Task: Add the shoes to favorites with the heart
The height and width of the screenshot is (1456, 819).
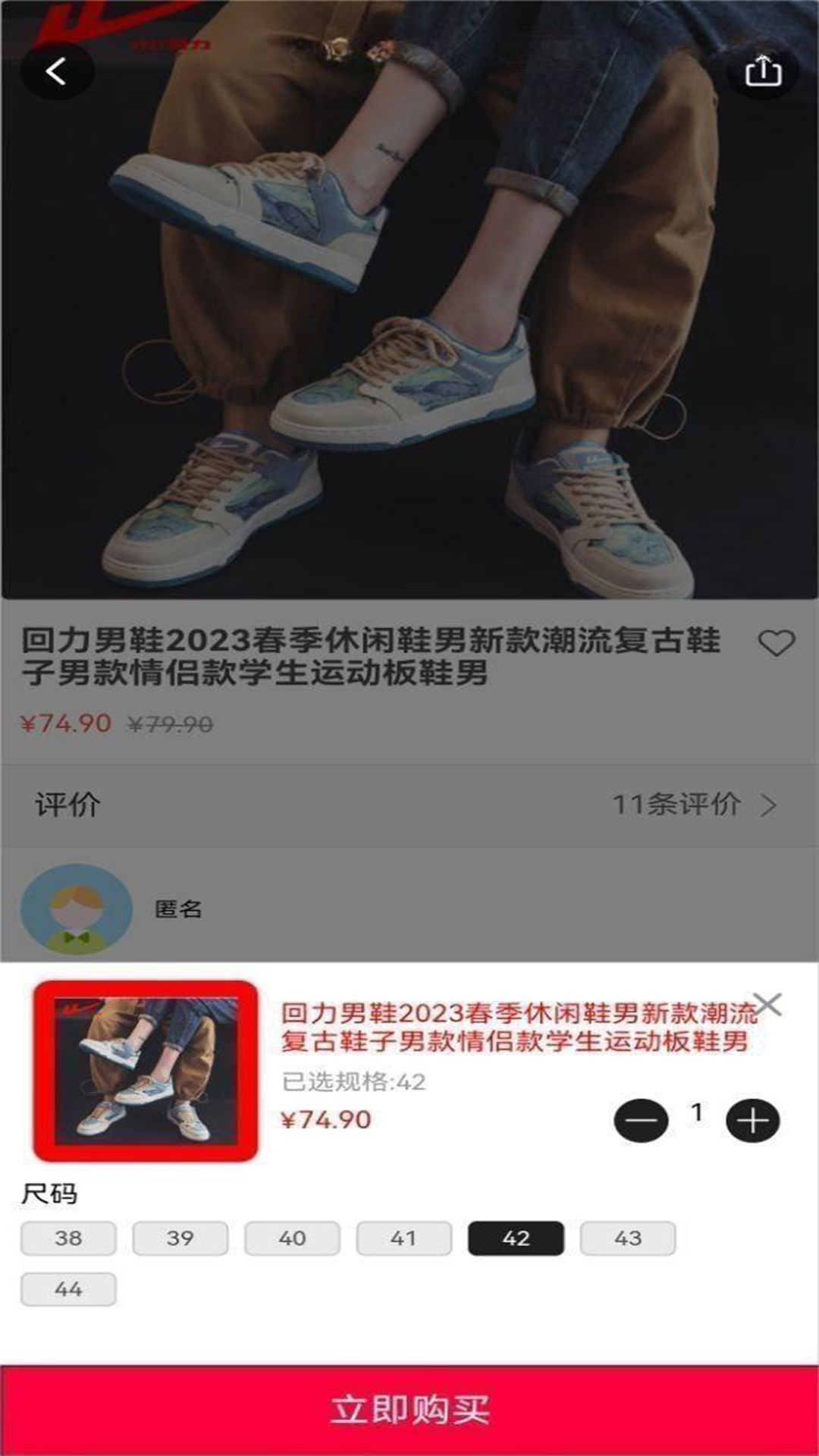Action: 776,644
